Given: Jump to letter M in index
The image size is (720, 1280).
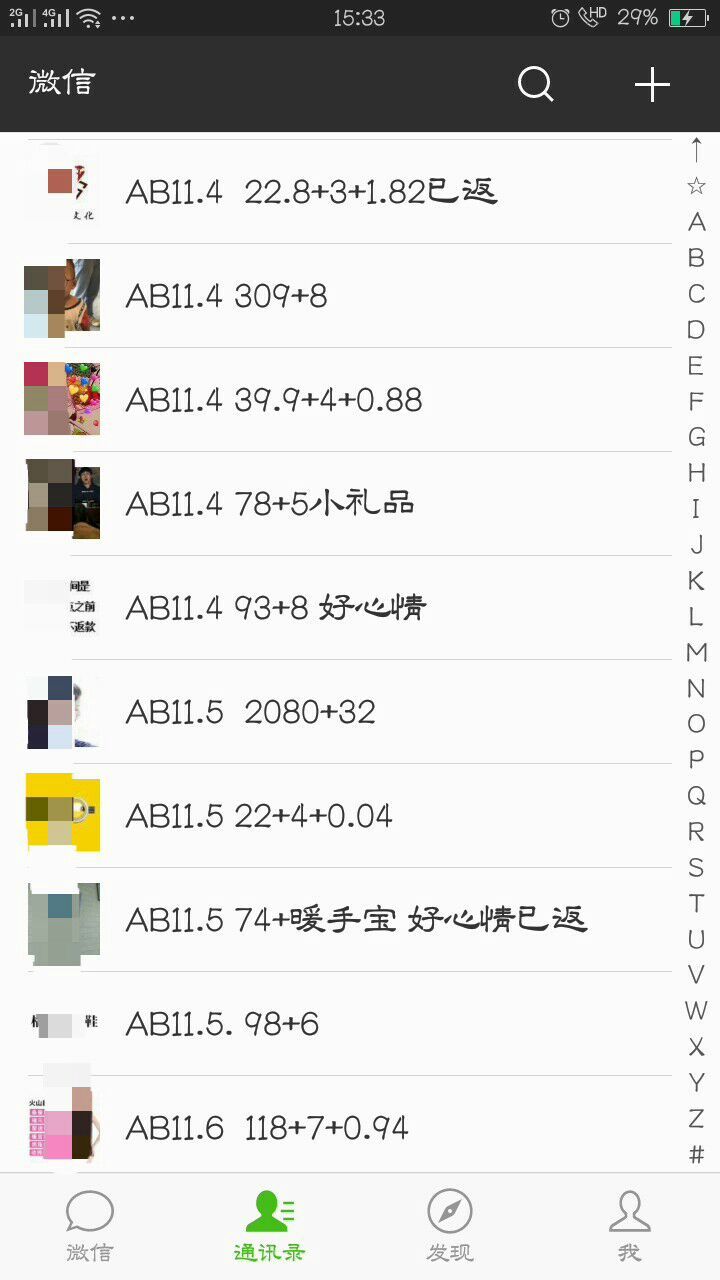Looking at the screenshot, I should [x=696, y=653].
